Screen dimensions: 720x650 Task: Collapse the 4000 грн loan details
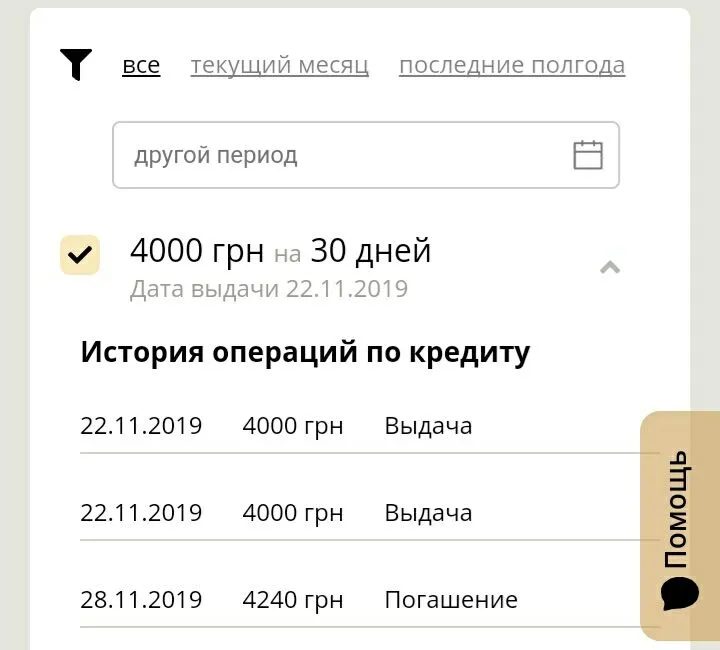[609, 267]
